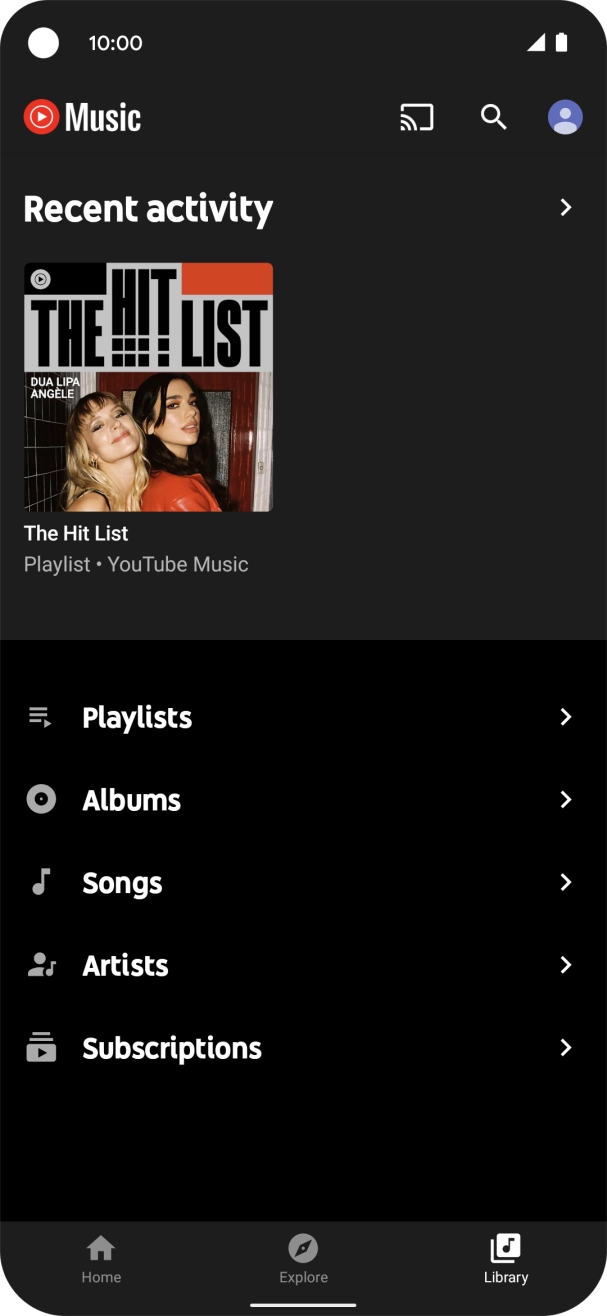This screenshot has width=607, height=1316.
Task: Select the Library tab
Action: [x=506, y=1258]
